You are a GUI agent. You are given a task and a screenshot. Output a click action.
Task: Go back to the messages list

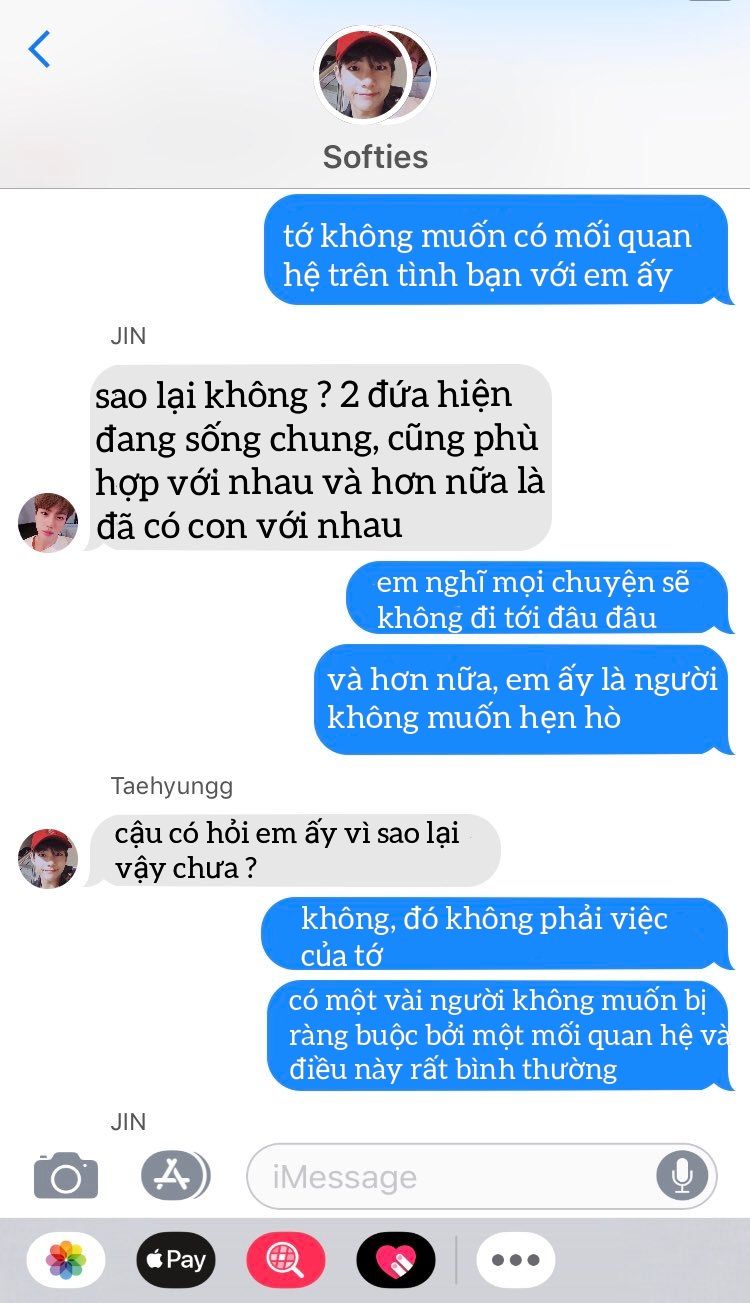coord(40,49)
